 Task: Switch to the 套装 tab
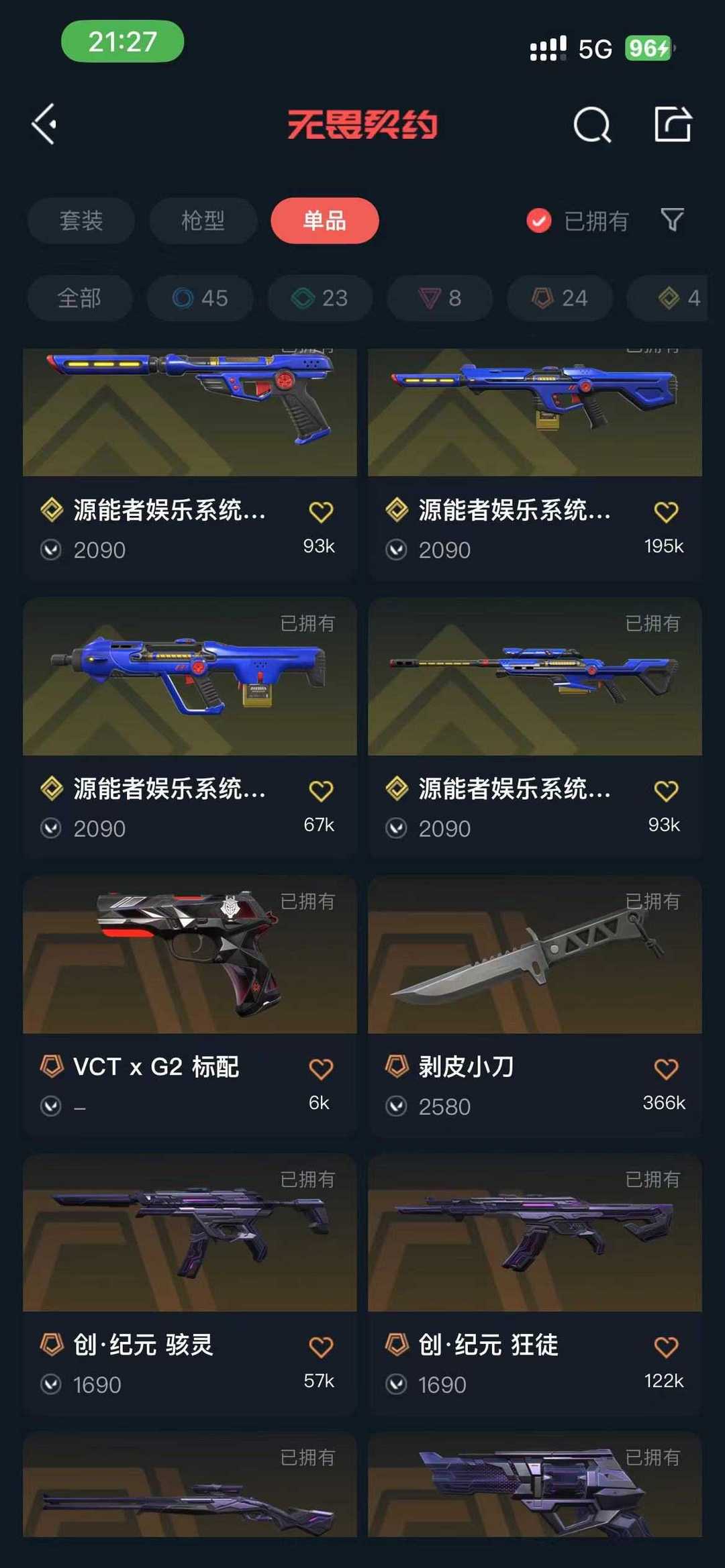[81, 221]
